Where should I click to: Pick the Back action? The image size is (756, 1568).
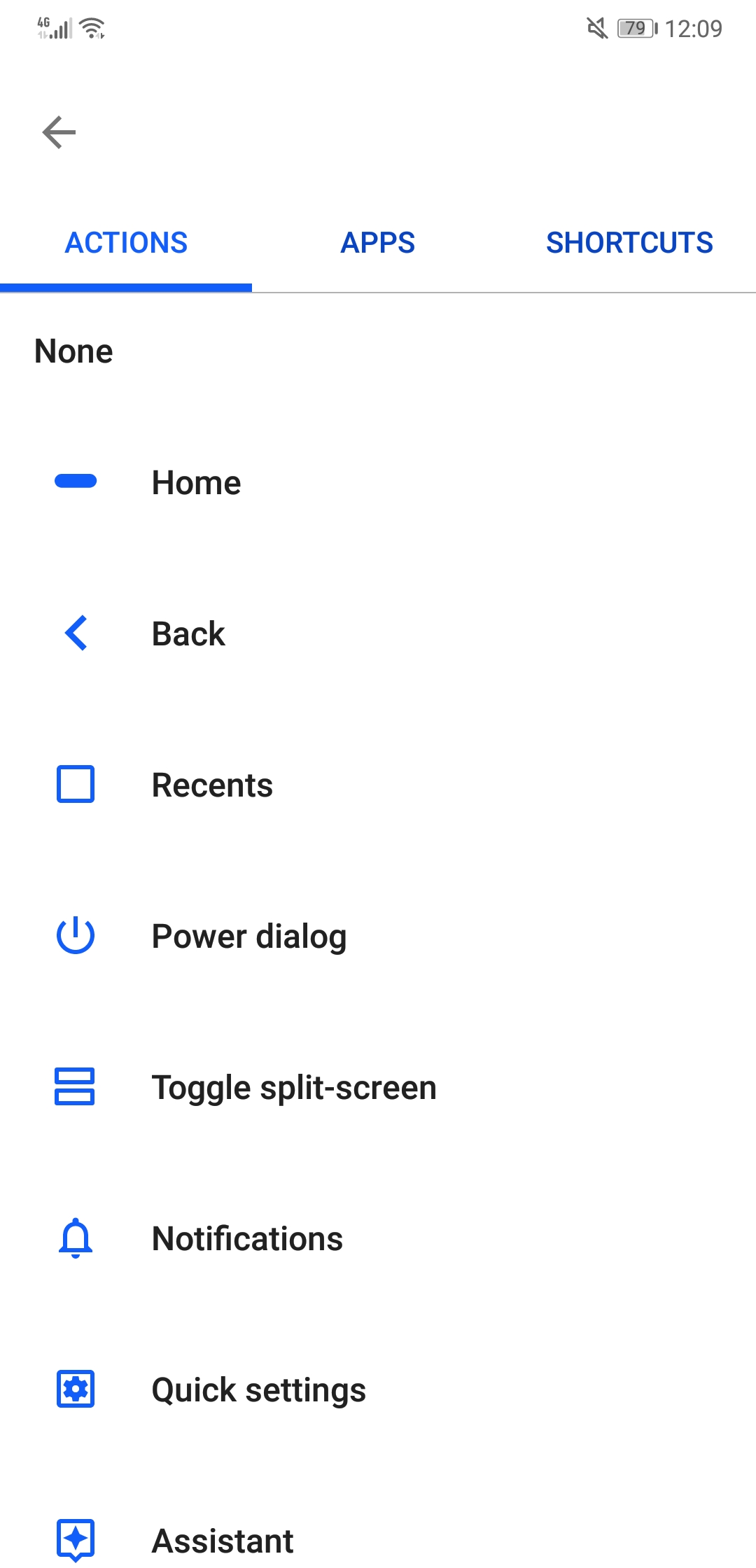click(x=378, y=633)
